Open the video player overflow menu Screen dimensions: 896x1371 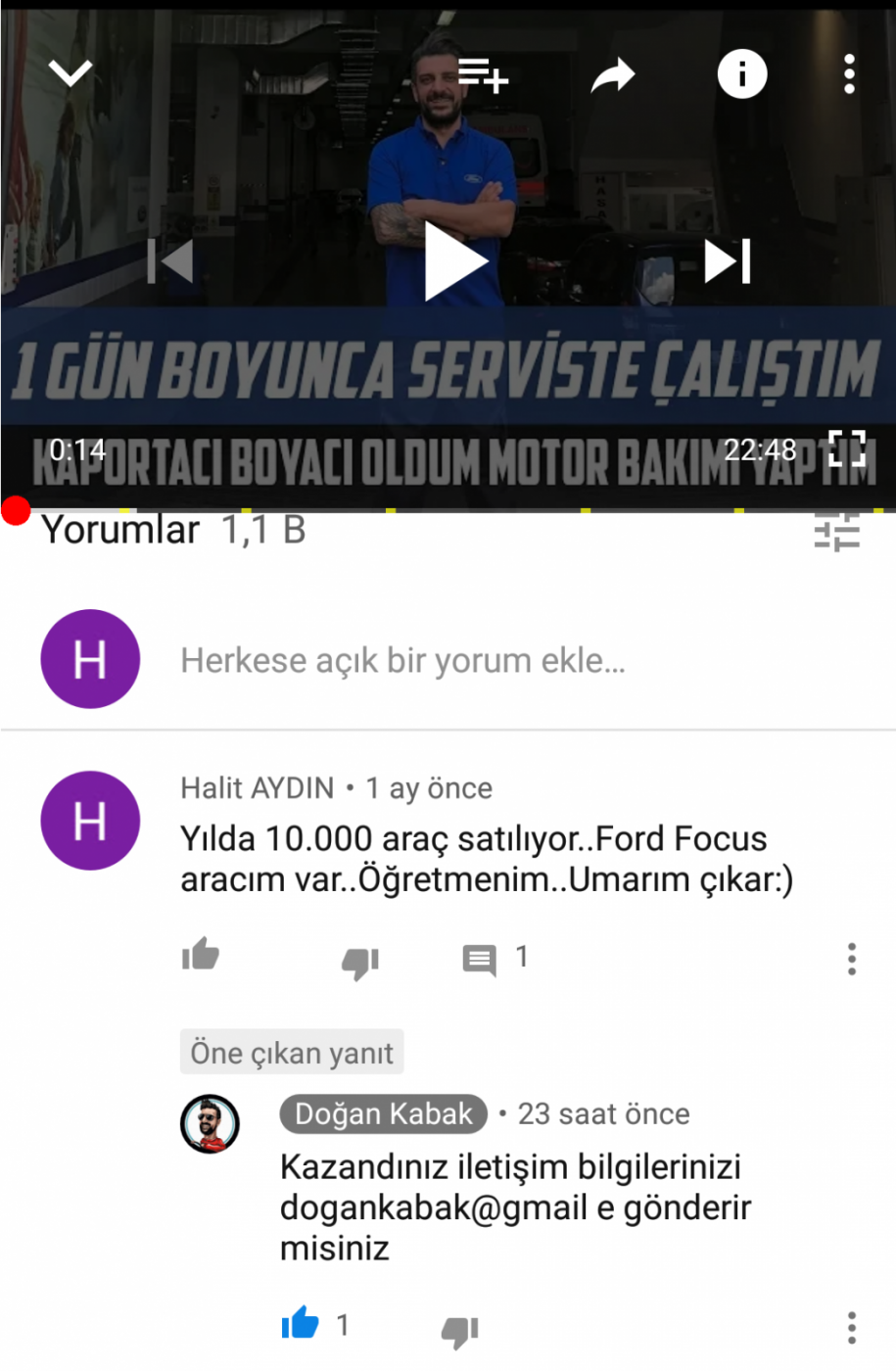[849, 74]
